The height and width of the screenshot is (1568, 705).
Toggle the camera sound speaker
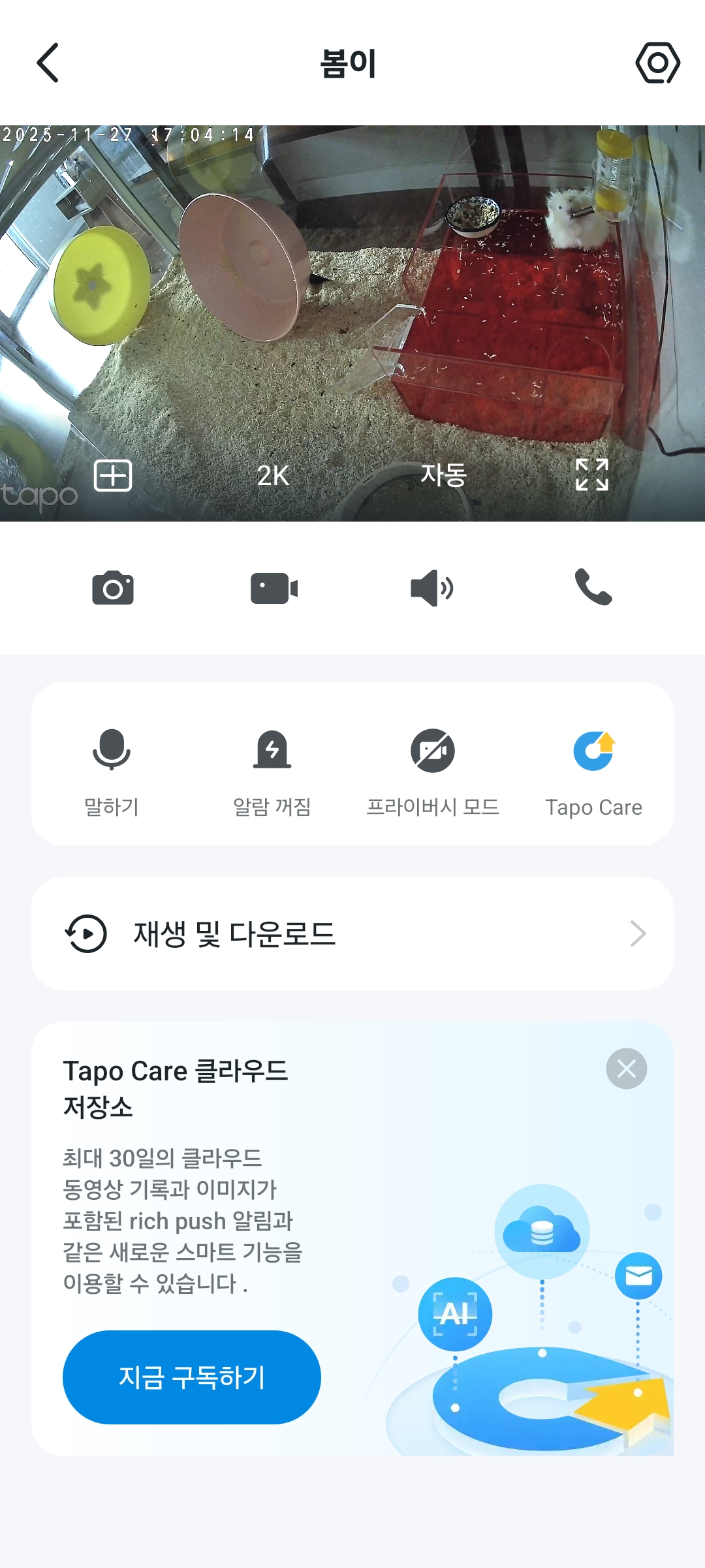coord(431,588)
